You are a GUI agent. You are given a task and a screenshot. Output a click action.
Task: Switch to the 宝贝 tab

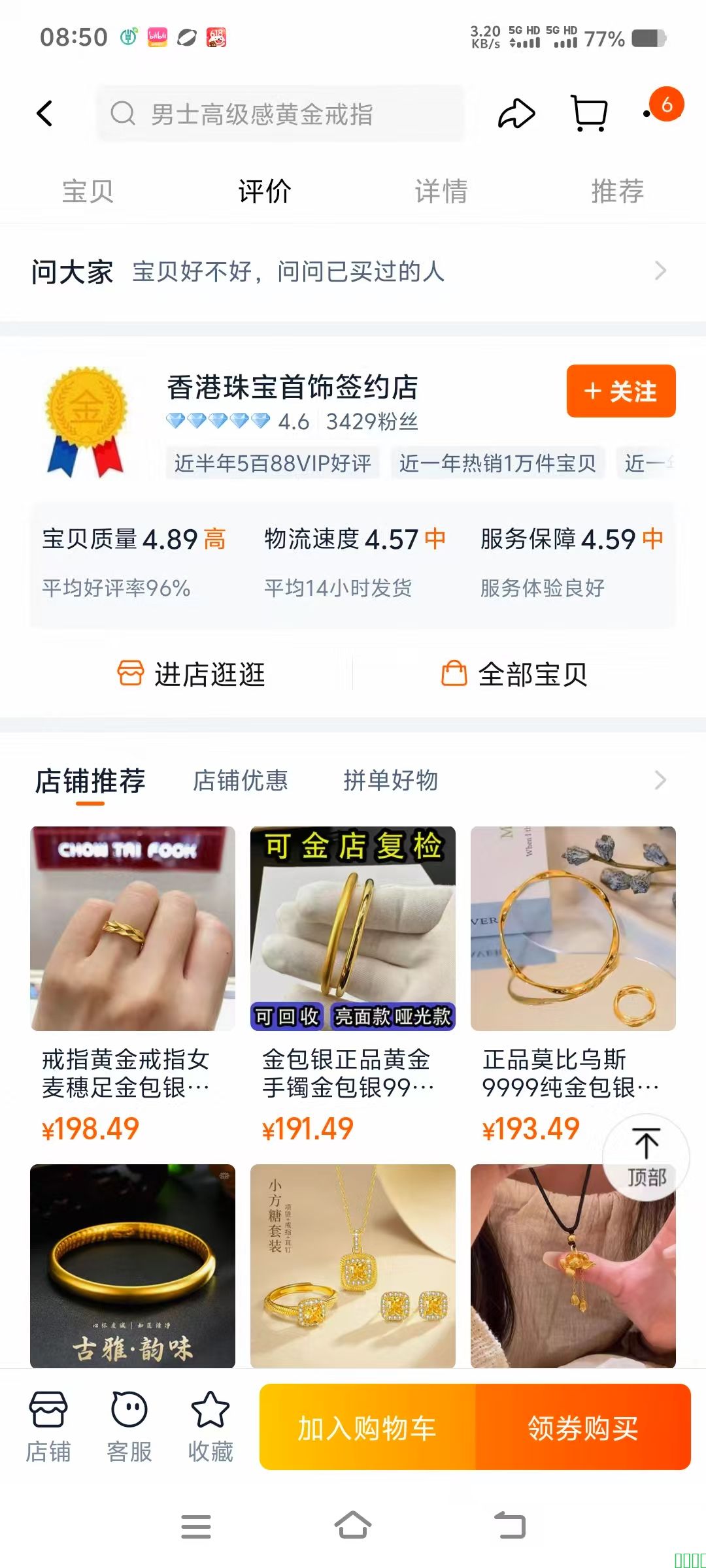click(88, 191)
